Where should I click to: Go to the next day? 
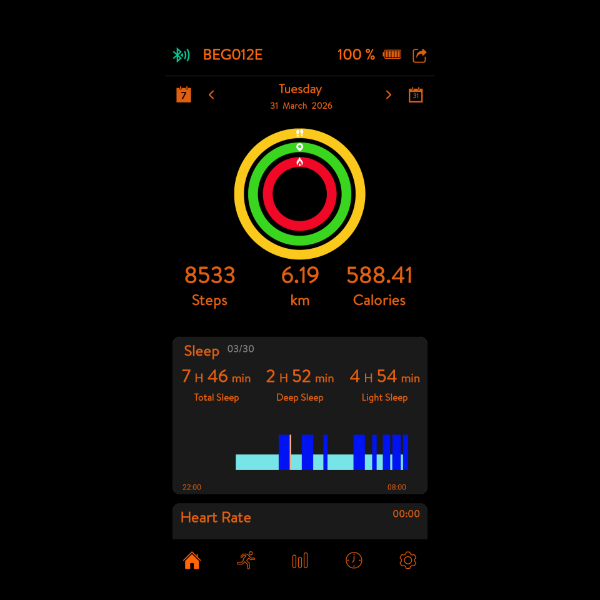click(389, 95)
